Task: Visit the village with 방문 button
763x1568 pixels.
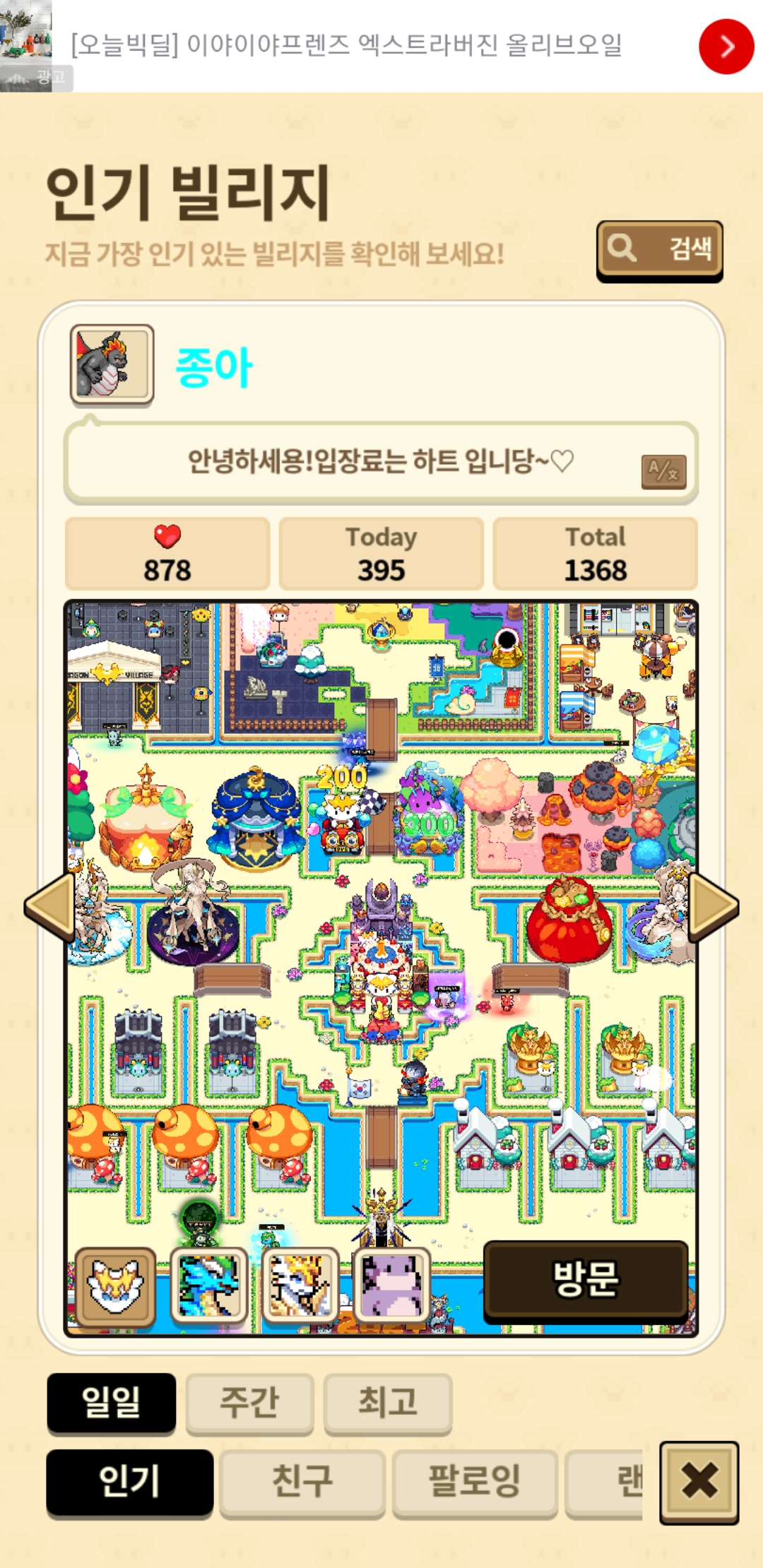Action: [586, 1281]
